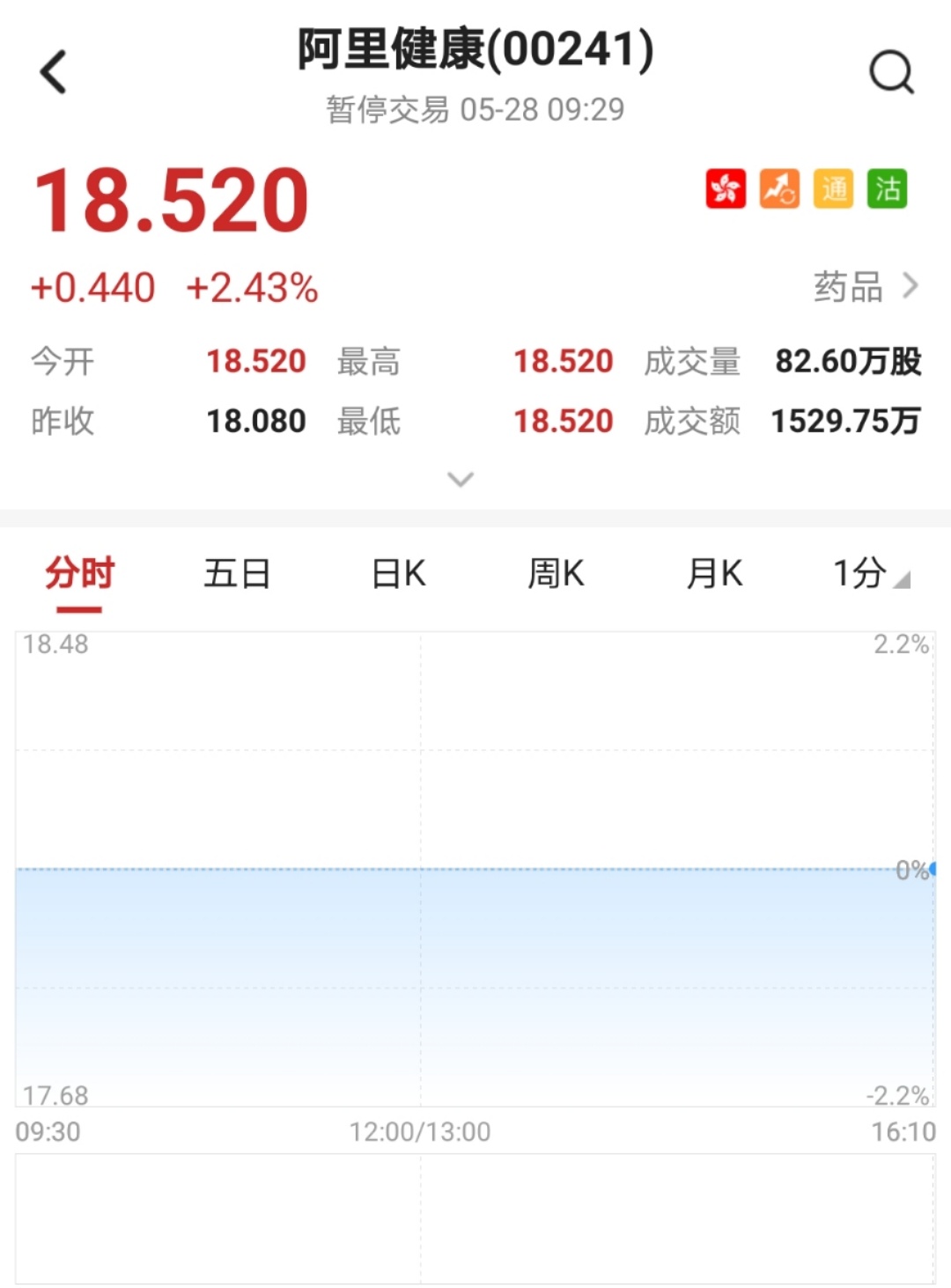The height and width of the screenshot is (1288, 951).
Task: Switch to the 分时 chart tab
Action: pos(79,574)
